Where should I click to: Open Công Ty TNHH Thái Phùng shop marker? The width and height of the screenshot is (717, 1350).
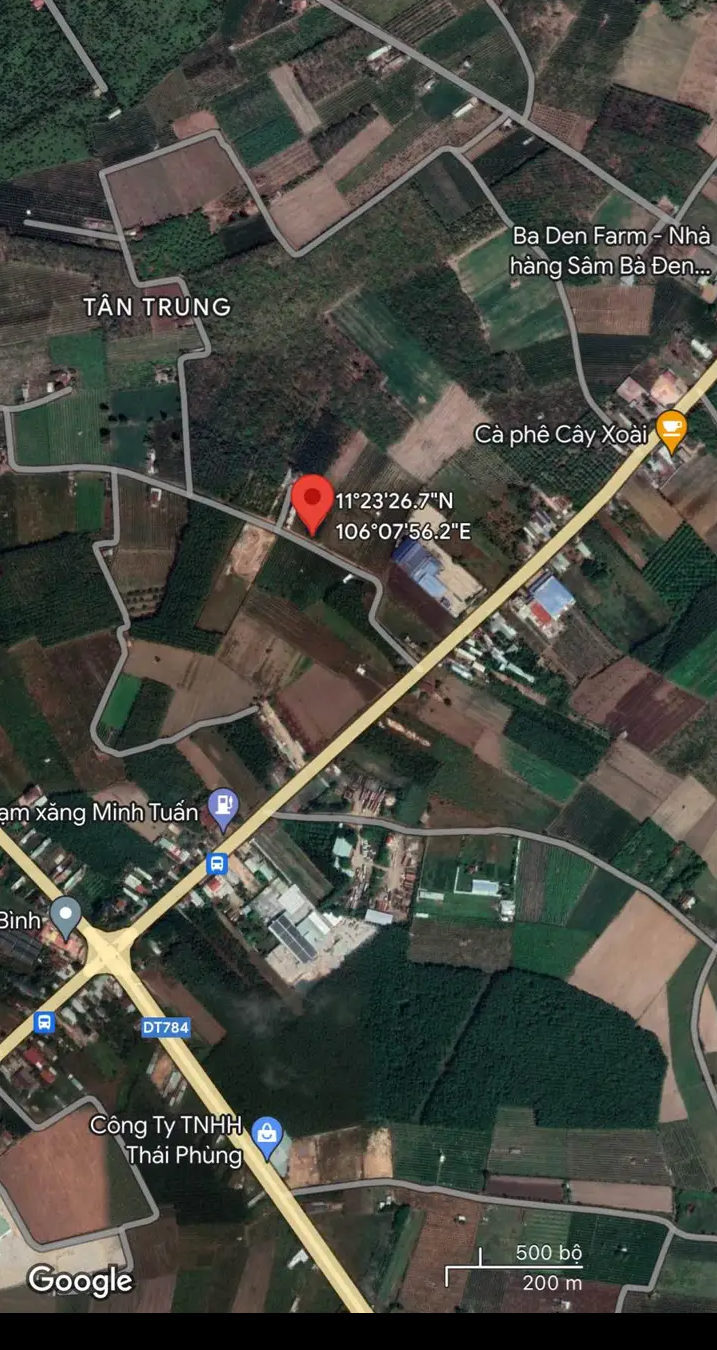(x=267, y=1136)
